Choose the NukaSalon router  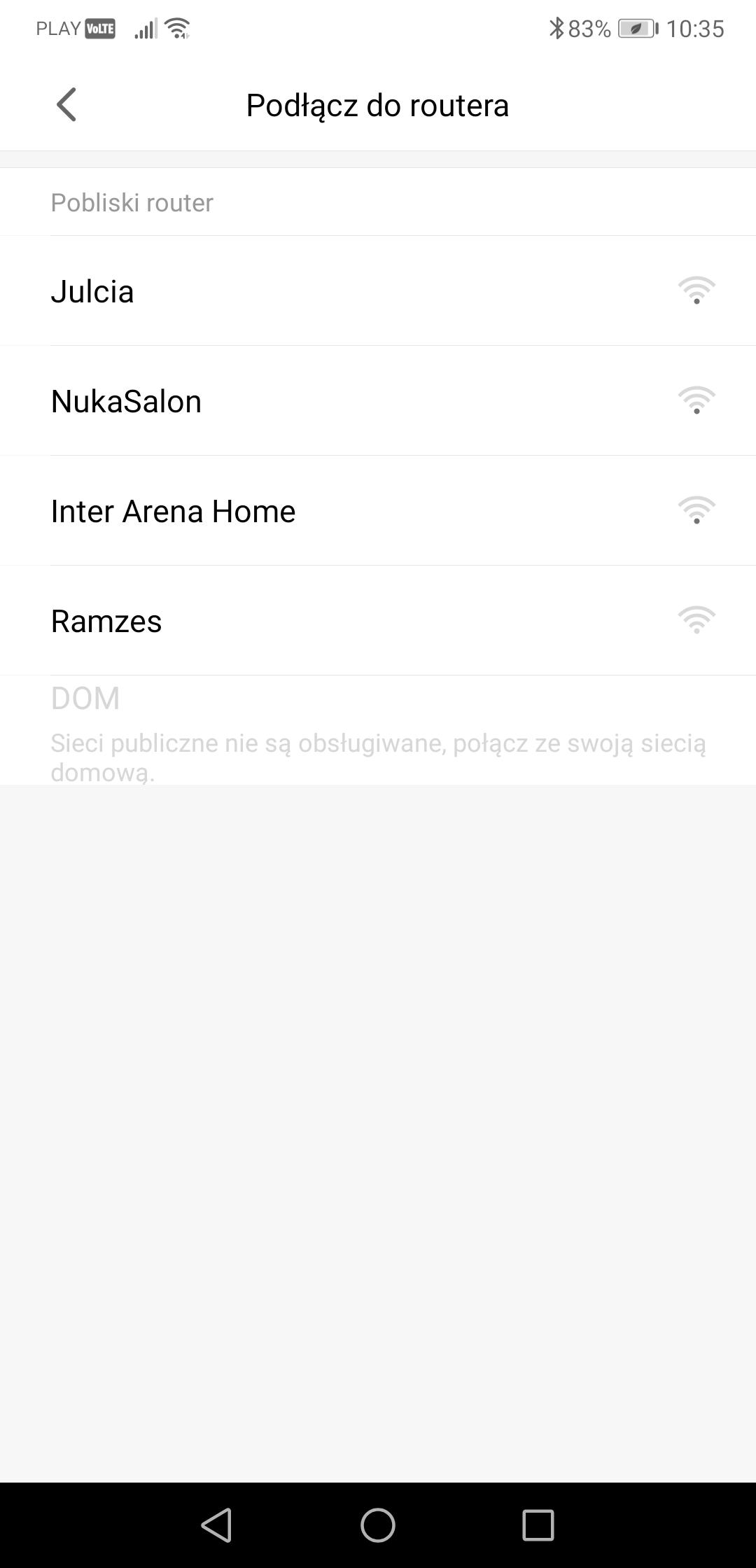(x=378, y=401)
